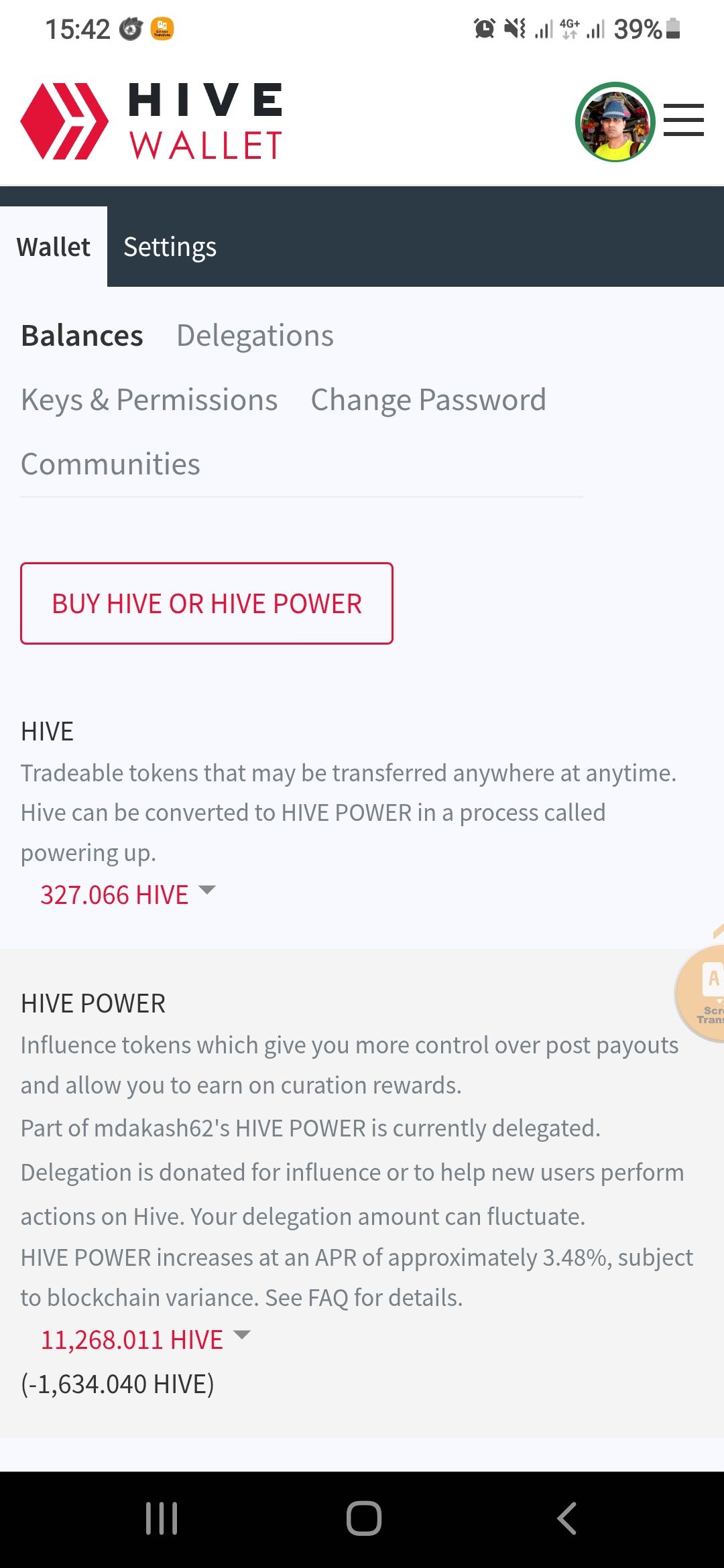Expand the 11,268.011 HIVE dropdown
The image size is (724, 1568).
coord(145,1340)
